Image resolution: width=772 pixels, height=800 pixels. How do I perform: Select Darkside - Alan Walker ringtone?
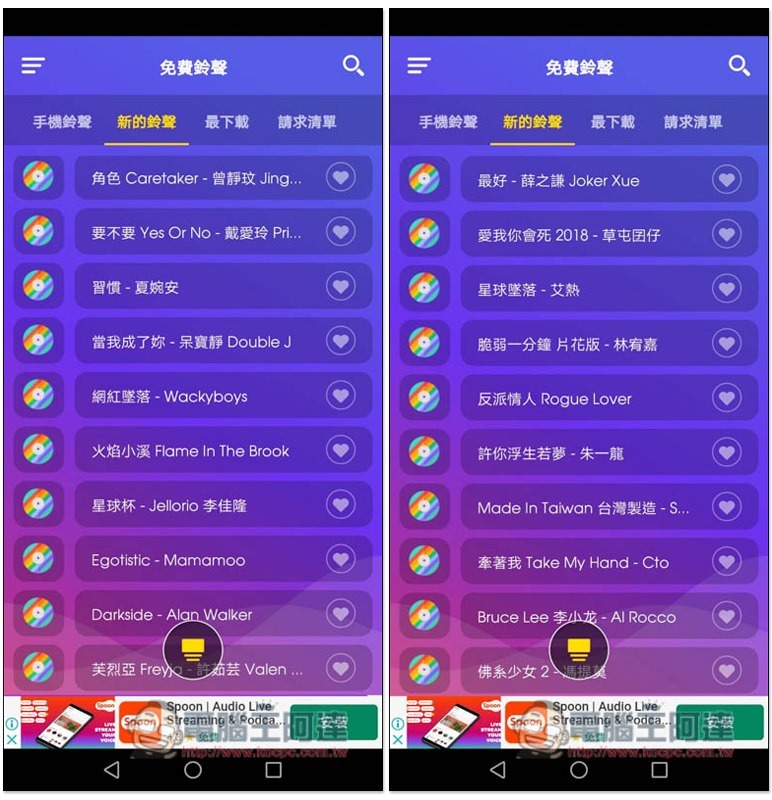pyautogui.click(x=172, y=614)
